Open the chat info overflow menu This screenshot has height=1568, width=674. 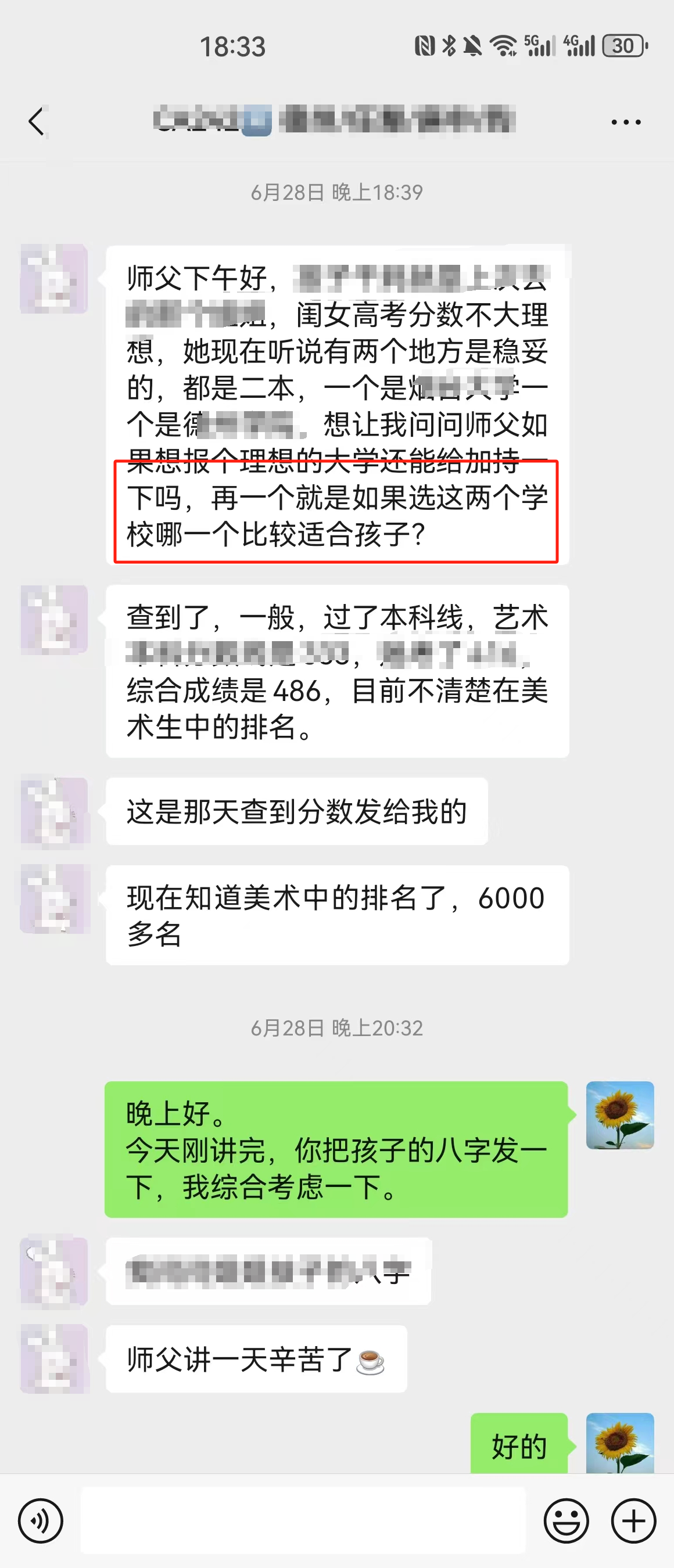[625, 123]
